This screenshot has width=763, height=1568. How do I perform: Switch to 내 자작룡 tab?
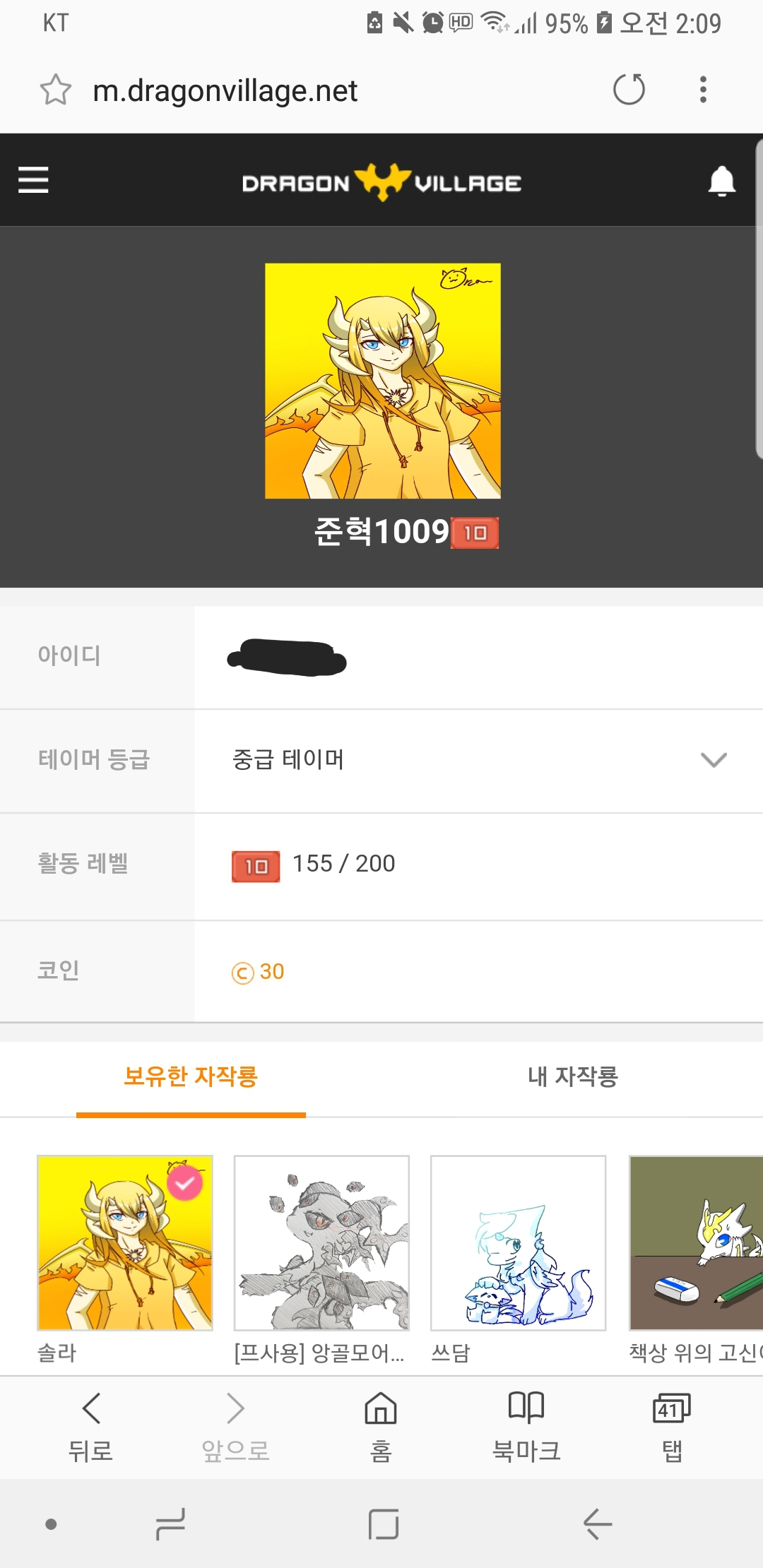tap(572, 1076)
